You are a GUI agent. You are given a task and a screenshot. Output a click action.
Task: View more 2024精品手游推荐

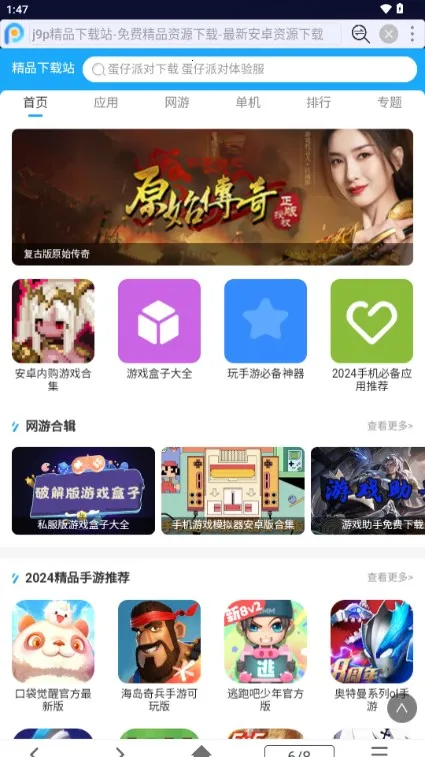coord(390,577)
